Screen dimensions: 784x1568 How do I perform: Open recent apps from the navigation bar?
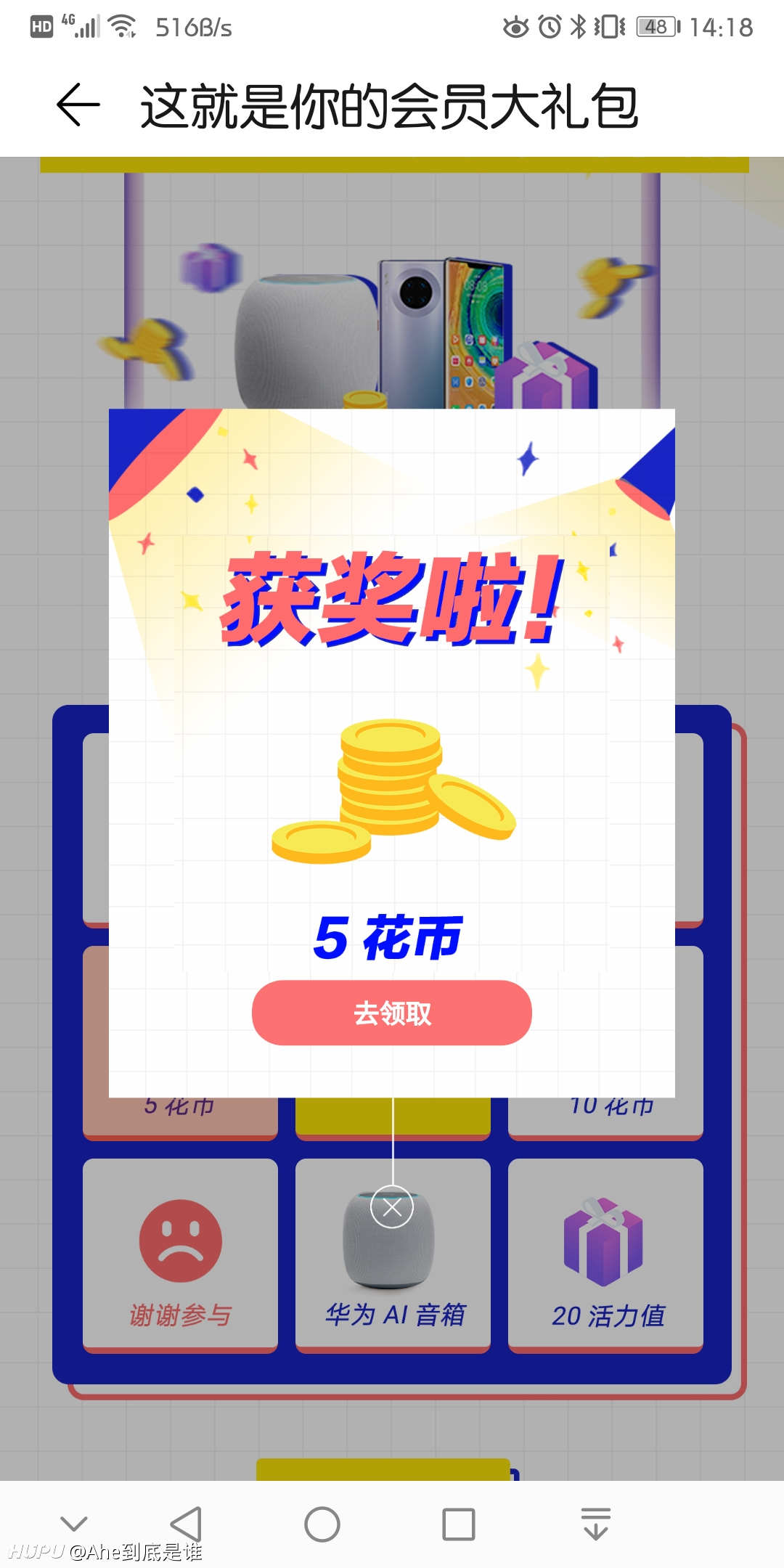pyautogui.click(x=459, y=1524)
